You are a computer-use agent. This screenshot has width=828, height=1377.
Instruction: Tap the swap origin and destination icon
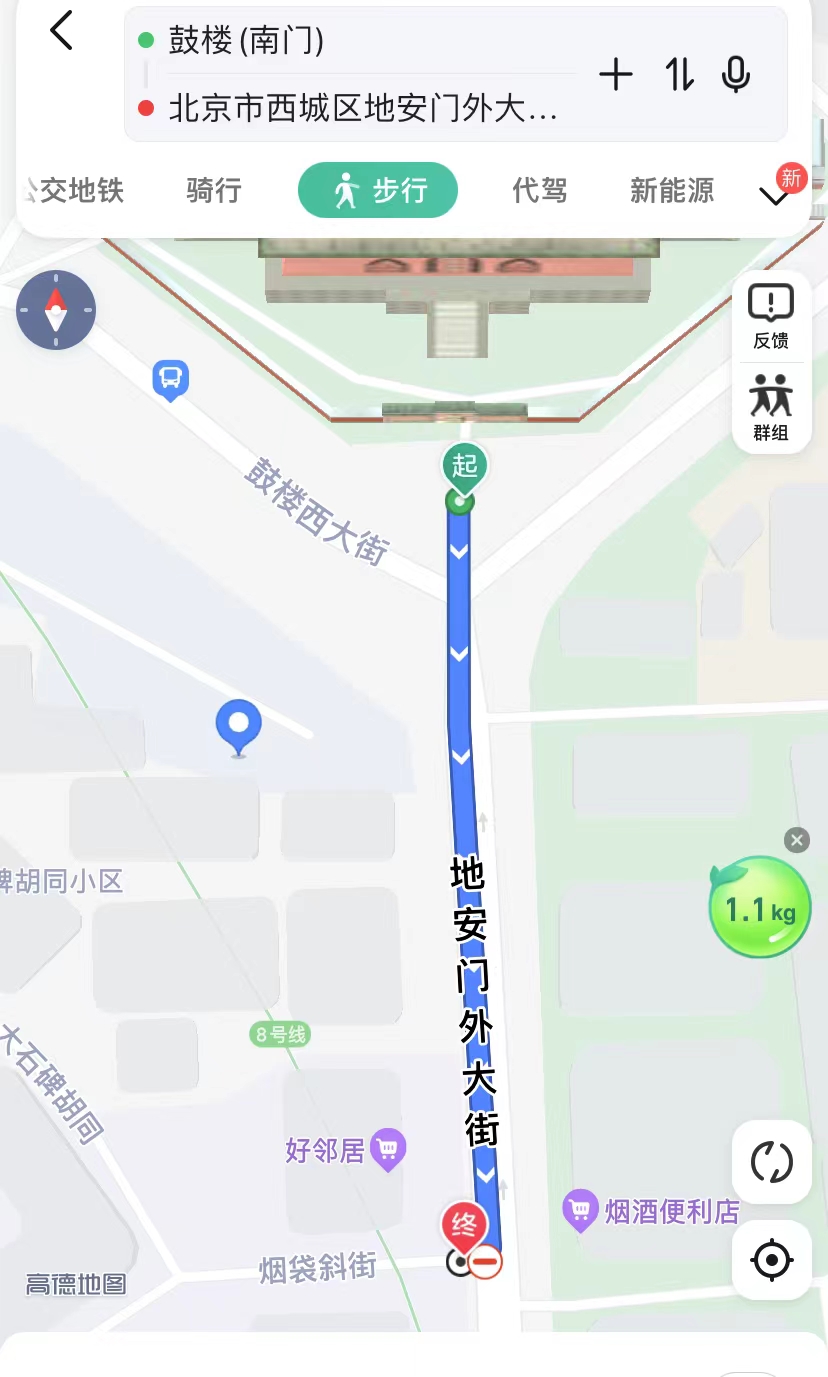tap(677, 75)
